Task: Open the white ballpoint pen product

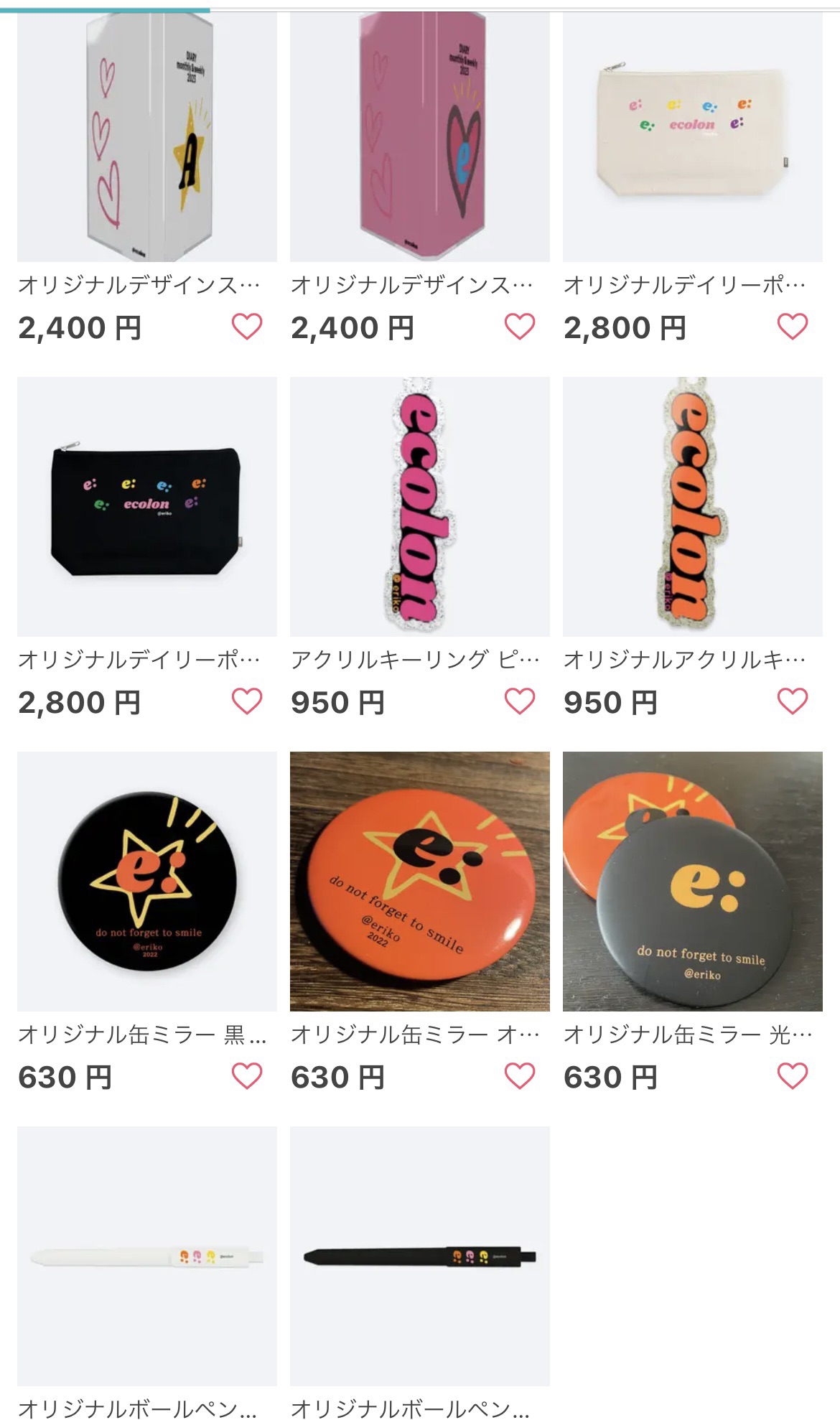Action: [146, 1256]
